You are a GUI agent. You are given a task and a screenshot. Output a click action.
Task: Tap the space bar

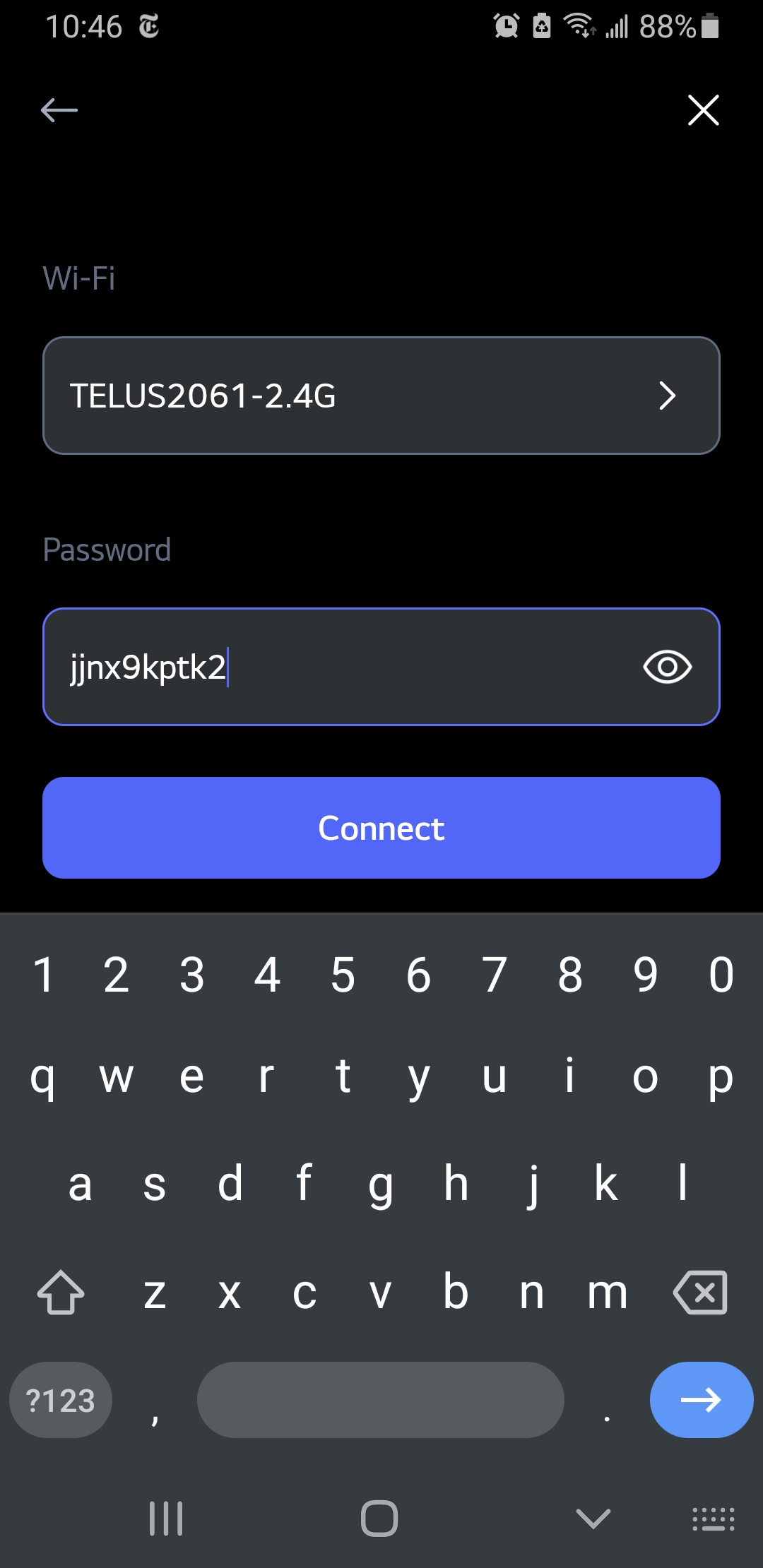381,1400
